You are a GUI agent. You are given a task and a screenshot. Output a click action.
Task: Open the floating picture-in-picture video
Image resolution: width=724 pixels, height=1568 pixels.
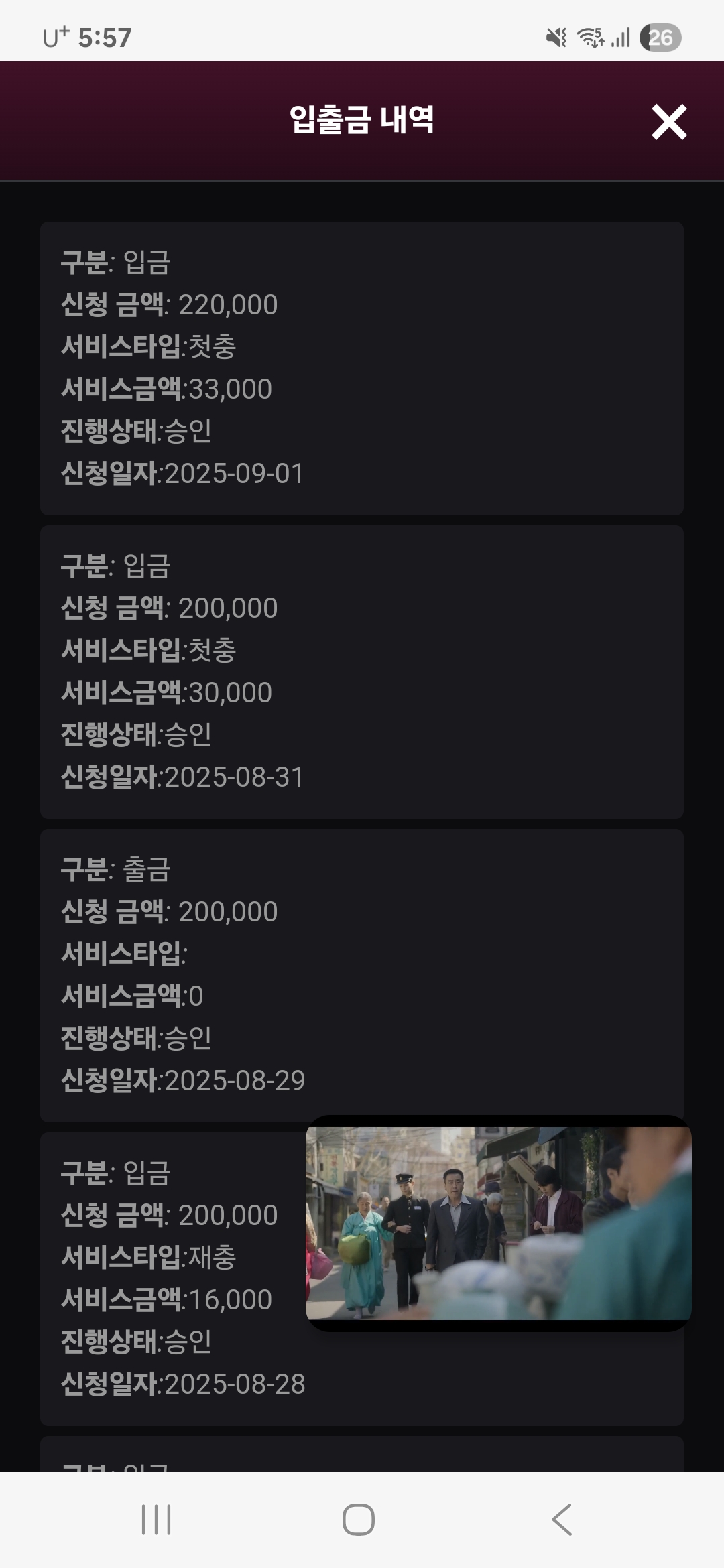(498, 1224)
